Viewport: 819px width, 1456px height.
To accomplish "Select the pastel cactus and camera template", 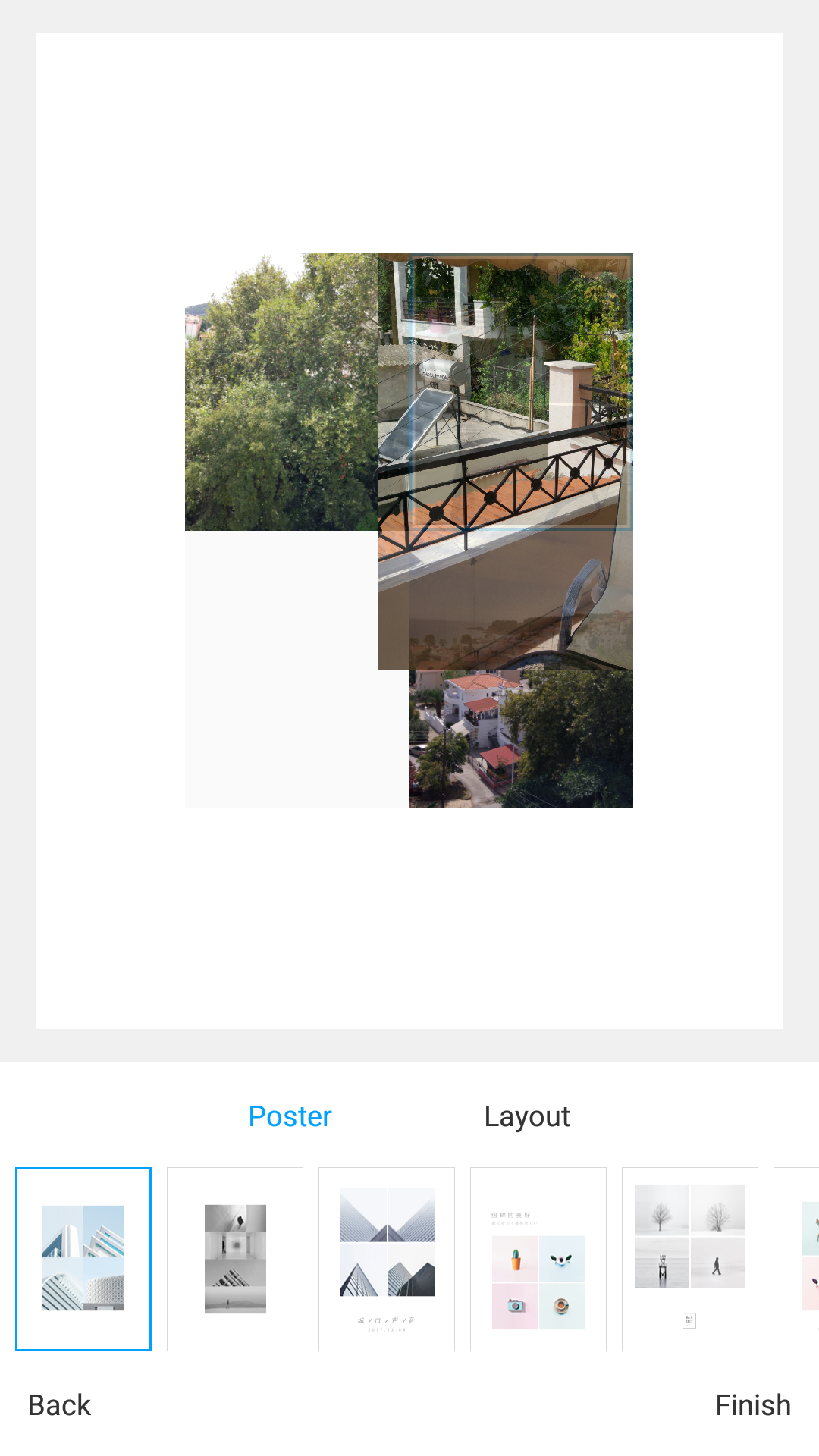I will pos(538,1259).
